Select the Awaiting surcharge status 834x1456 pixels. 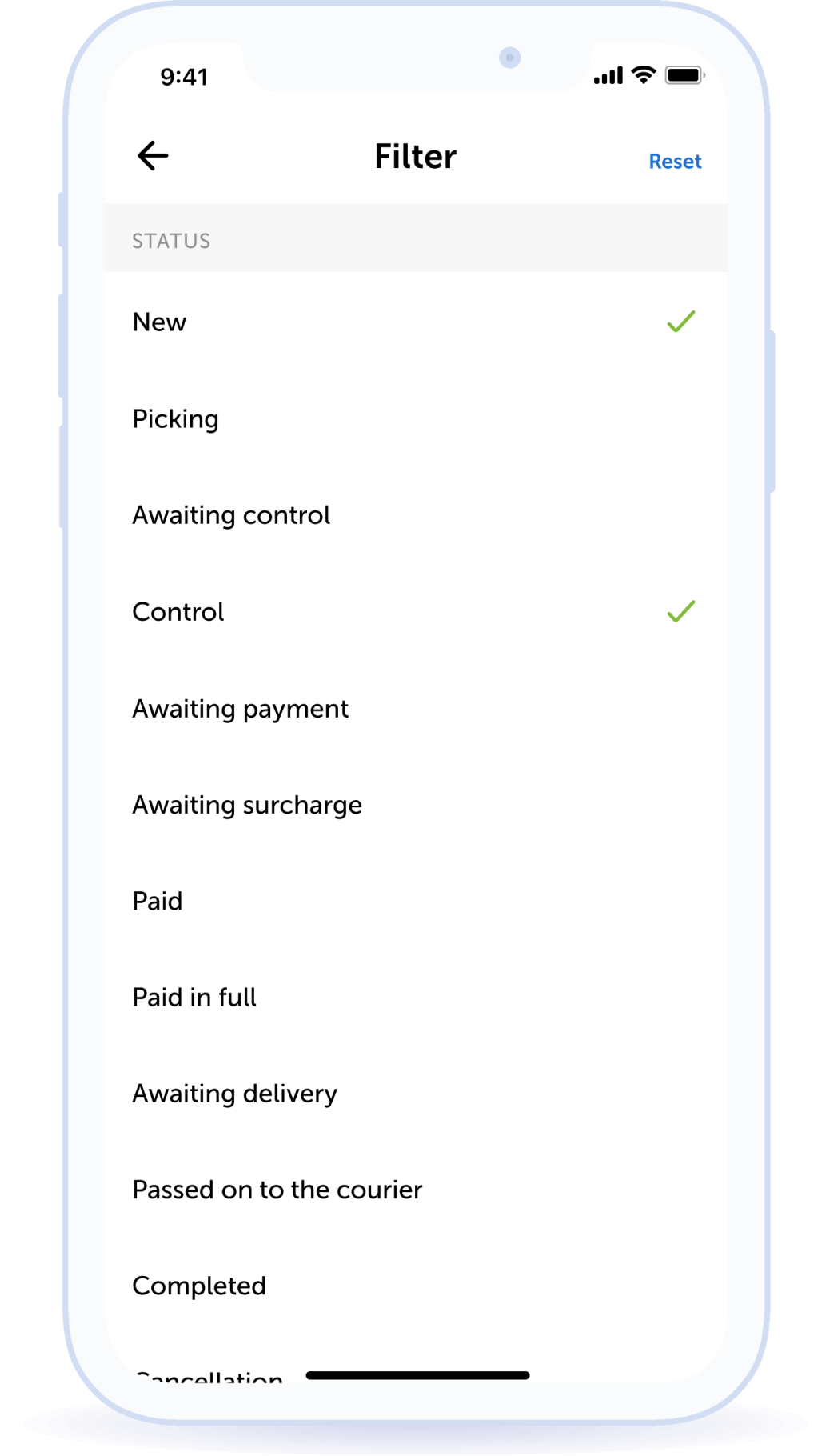[416, 805]
